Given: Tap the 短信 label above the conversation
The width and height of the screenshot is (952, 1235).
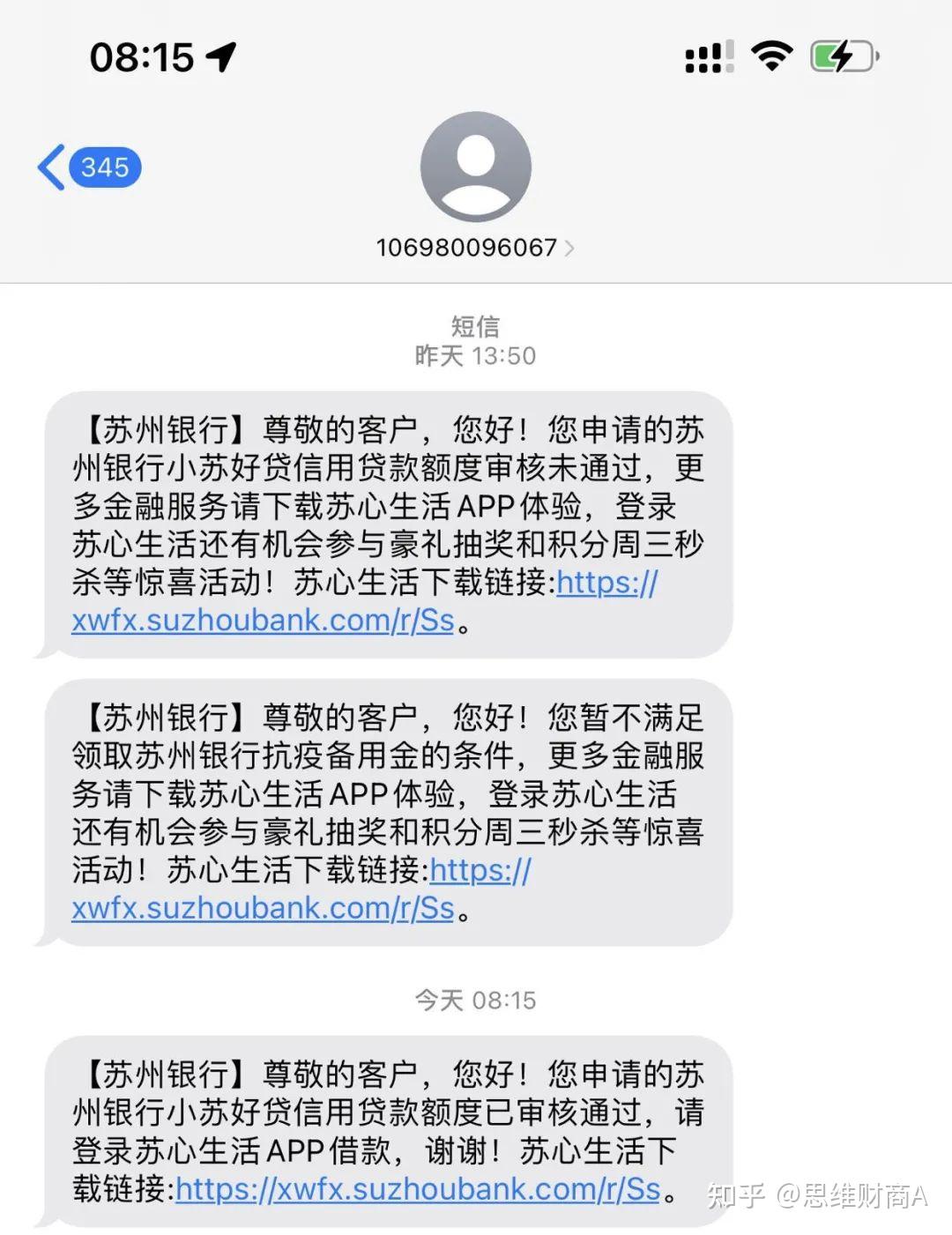Looking at the screenshot, I should pyautogui.click(x=476, y=327).
